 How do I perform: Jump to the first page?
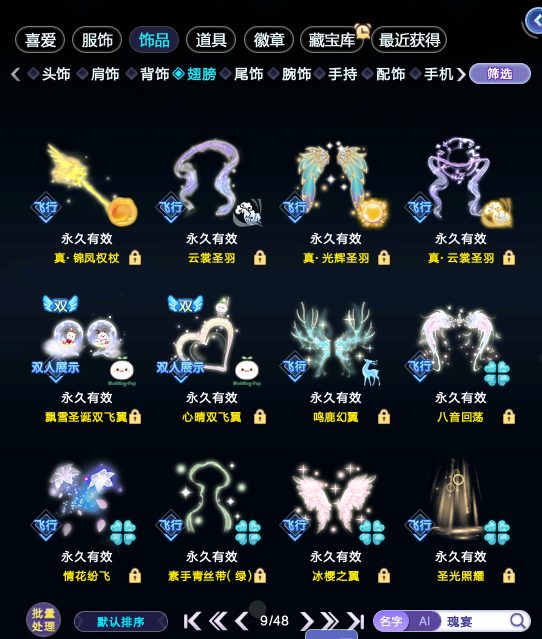tap(192, 621)
